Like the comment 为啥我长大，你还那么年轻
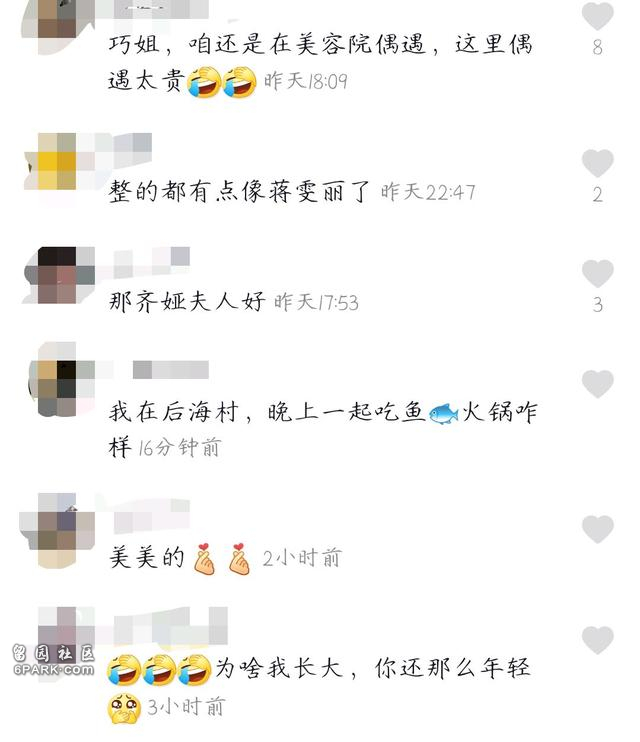Image resolution: width=640 pixels, height=742 pixels. (597, 640)
